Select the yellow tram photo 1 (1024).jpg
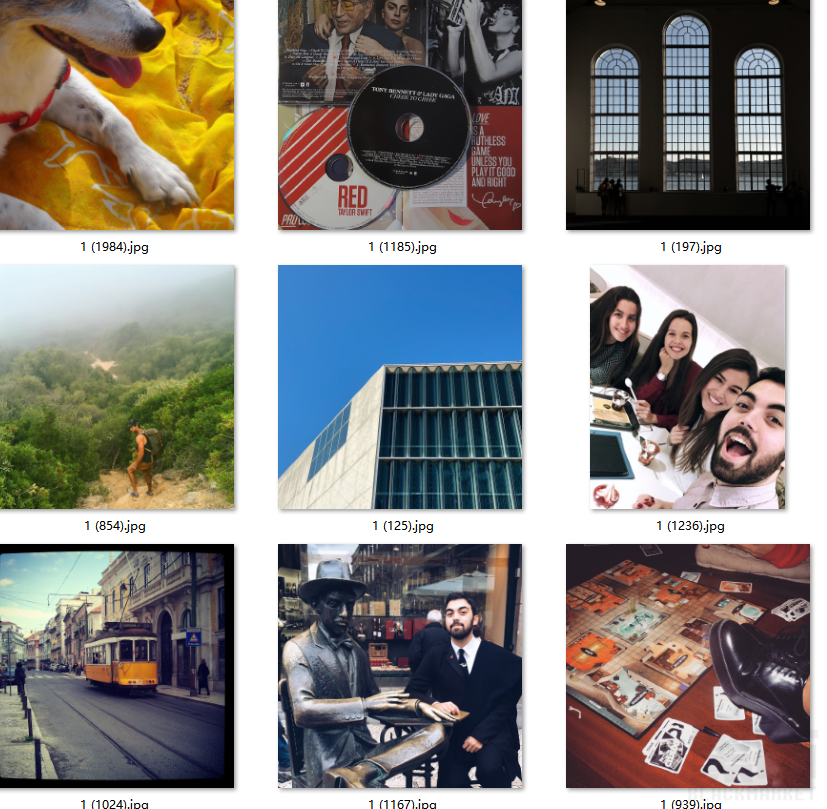This screenshot has width=827, height=809. pos(116,665)
